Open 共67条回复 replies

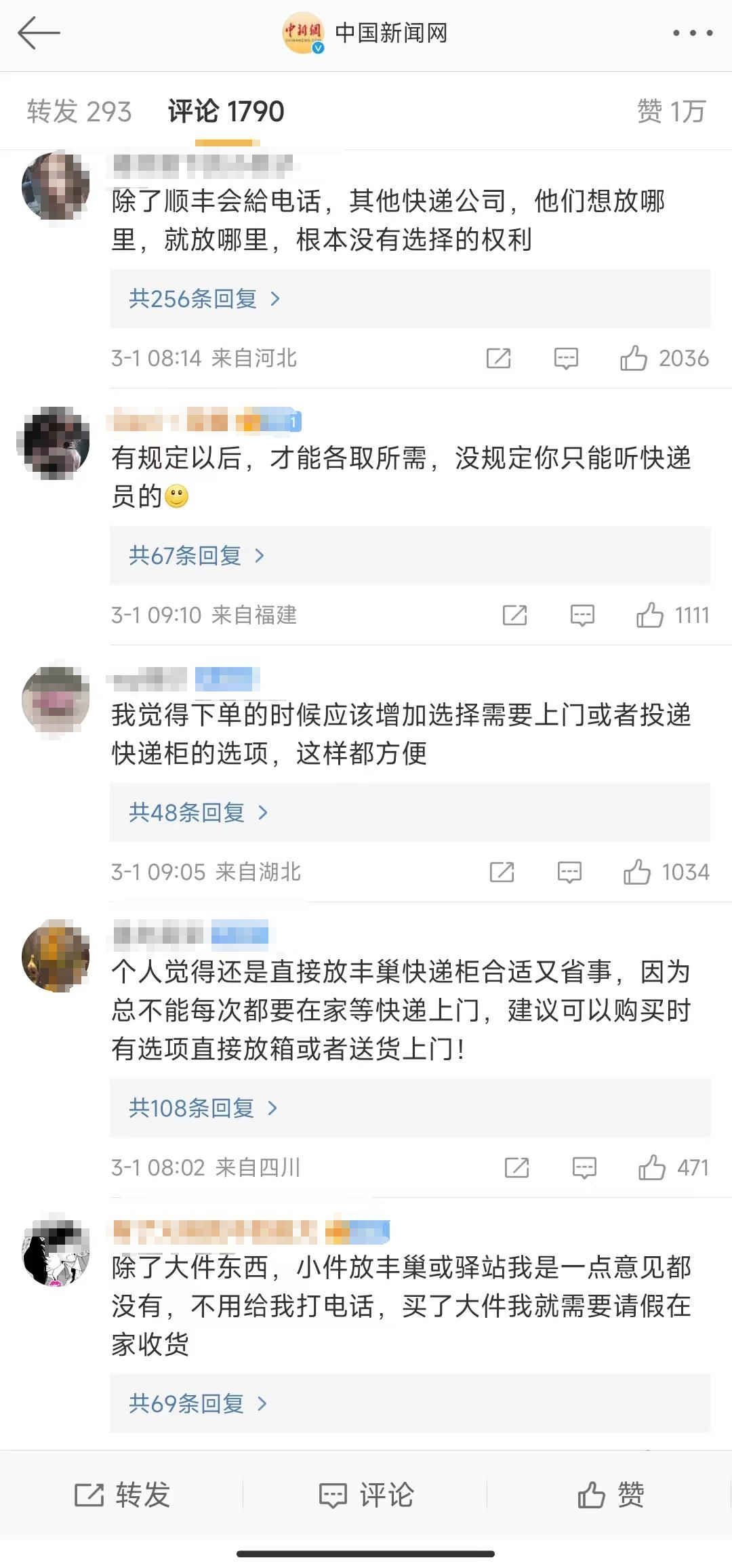tap(196, 556)
